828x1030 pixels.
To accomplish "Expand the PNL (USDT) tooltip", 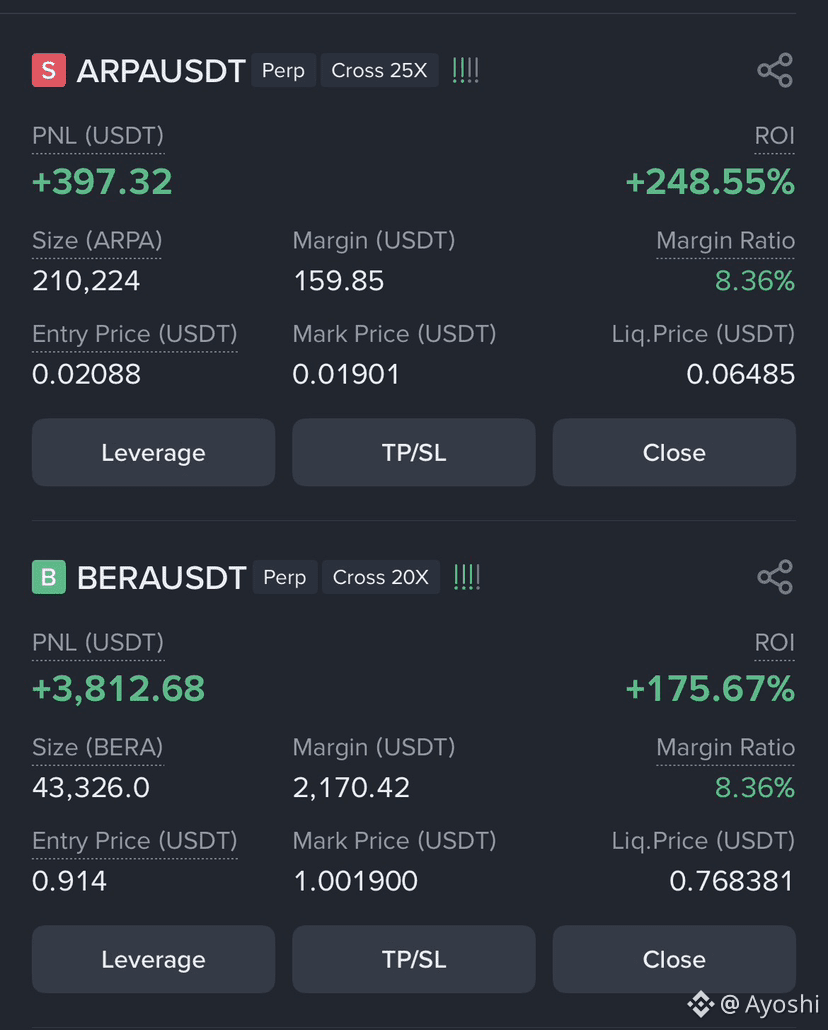I will coord(97,135).
